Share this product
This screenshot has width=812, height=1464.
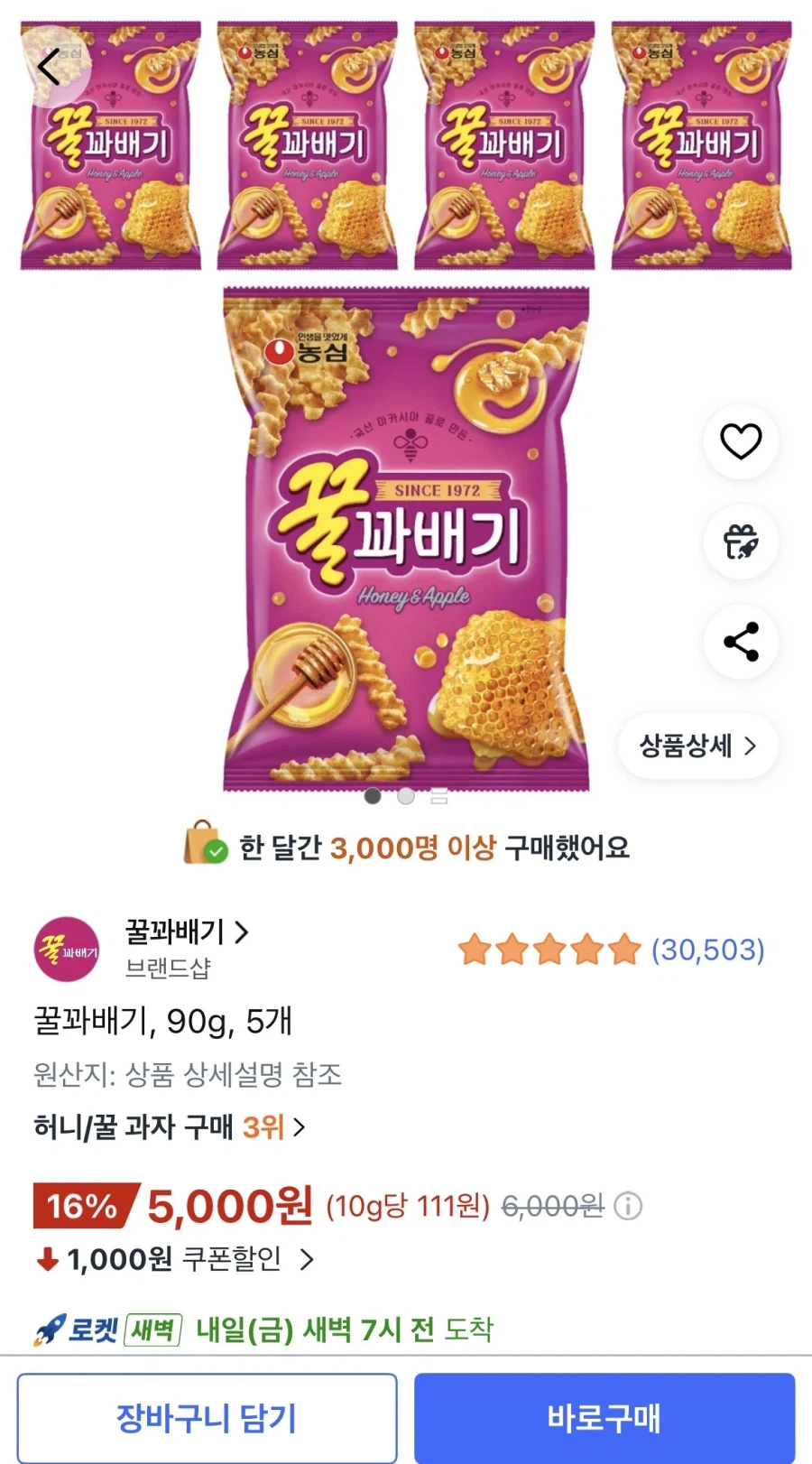pos(741,642)
